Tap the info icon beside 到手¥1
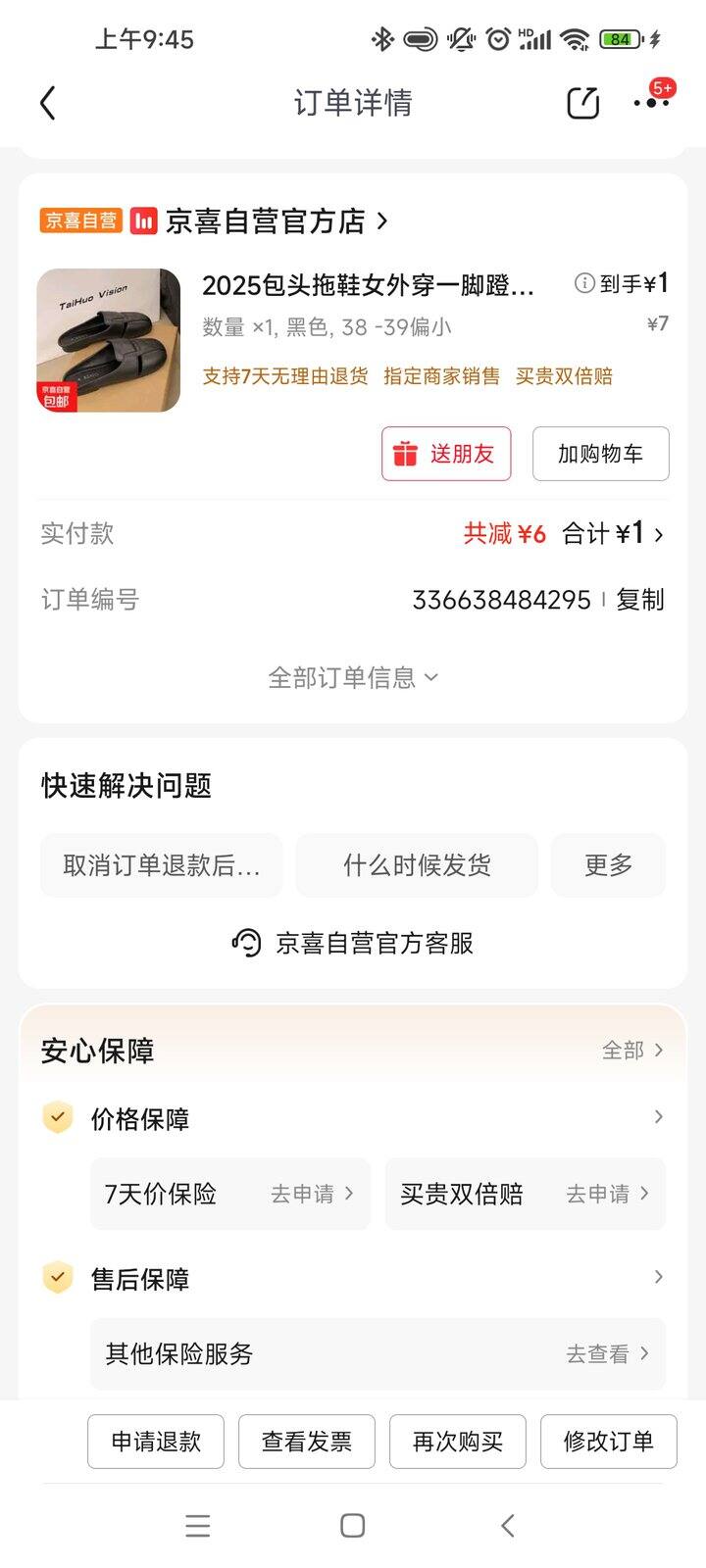This screenshot has height=1568, width=706. click(x=585, y=281)
